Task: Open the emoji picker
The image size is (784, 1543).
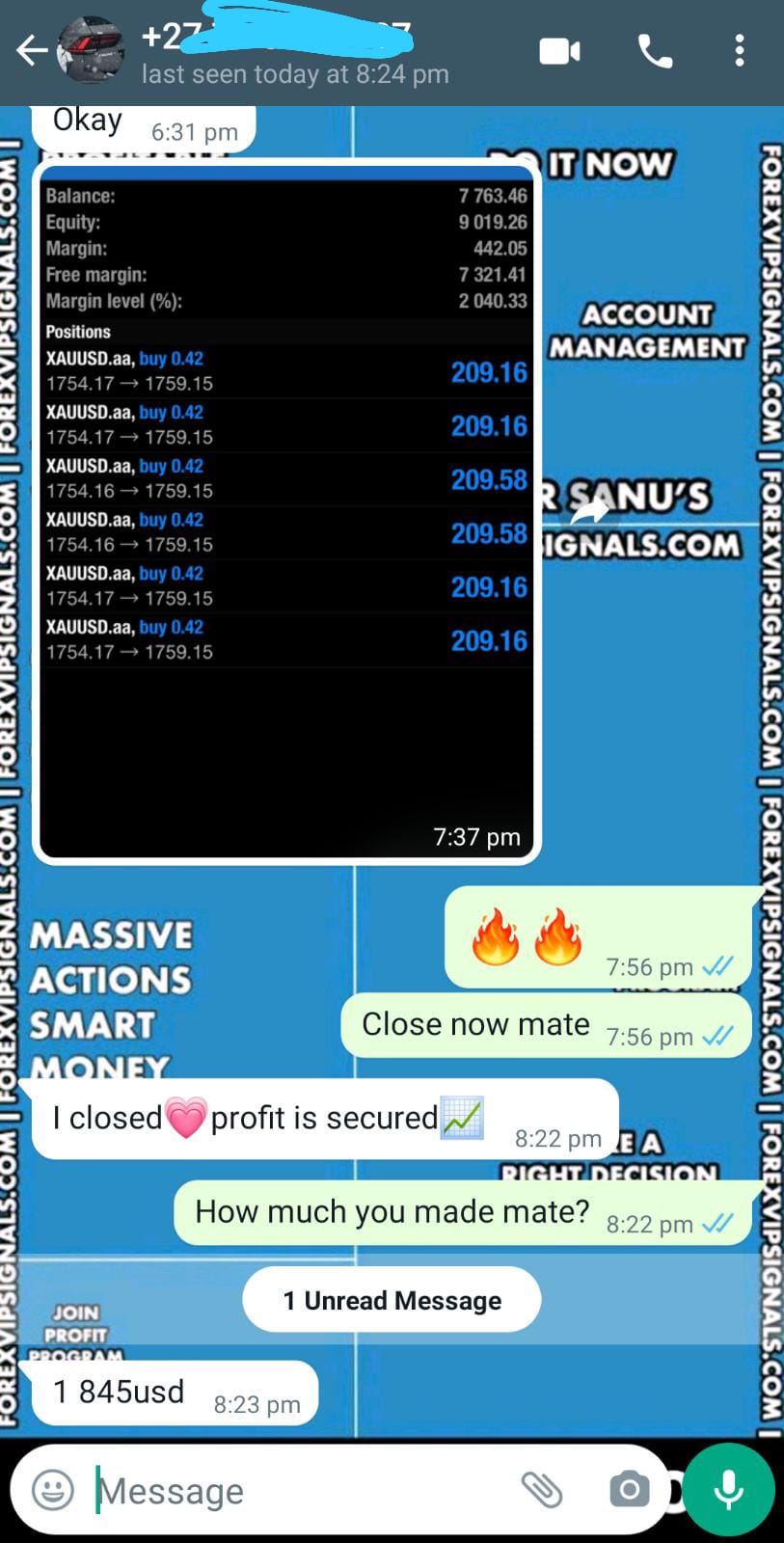Action: click(x=53, y=1490)
